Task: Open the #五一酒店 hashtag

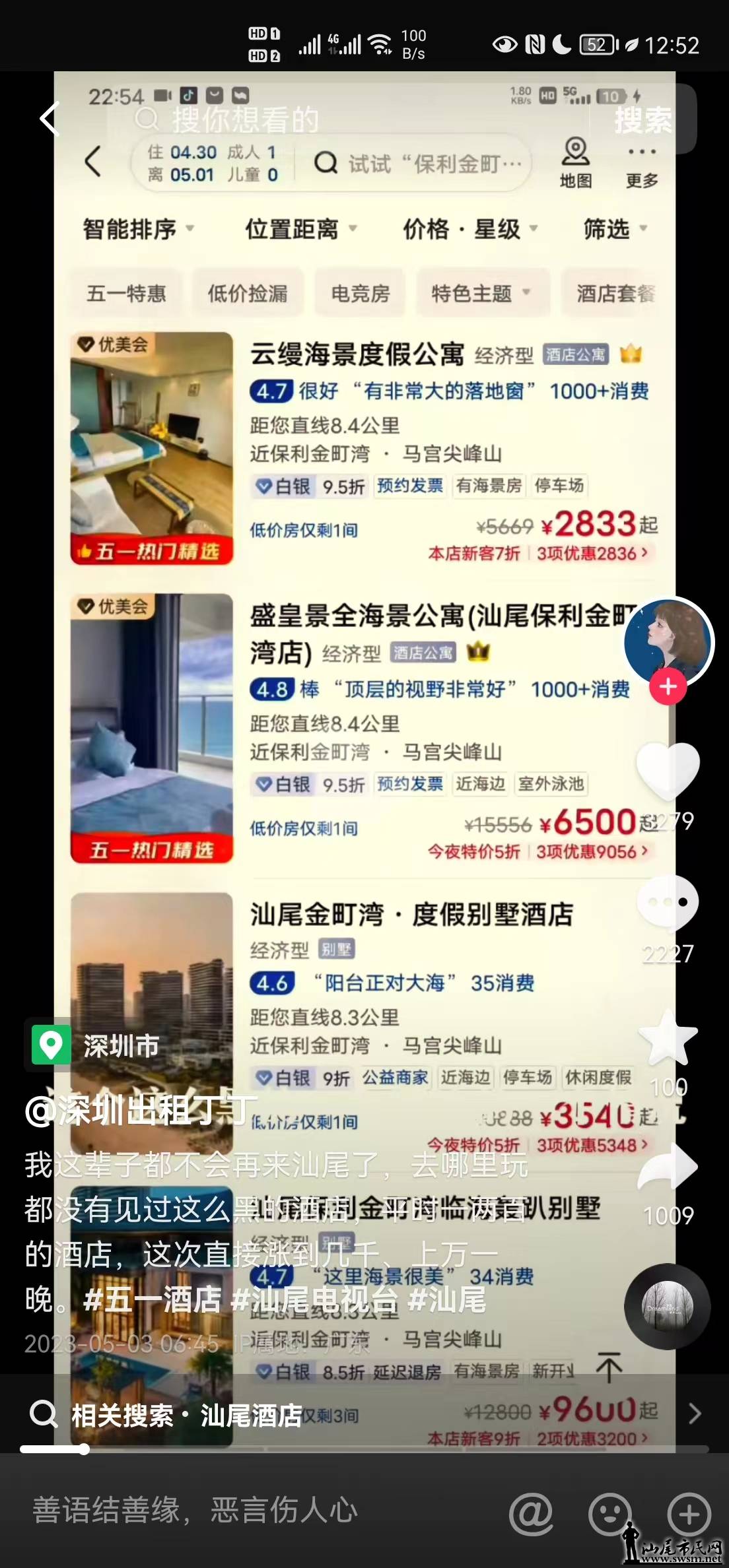Action: (x=153, y=1299)
